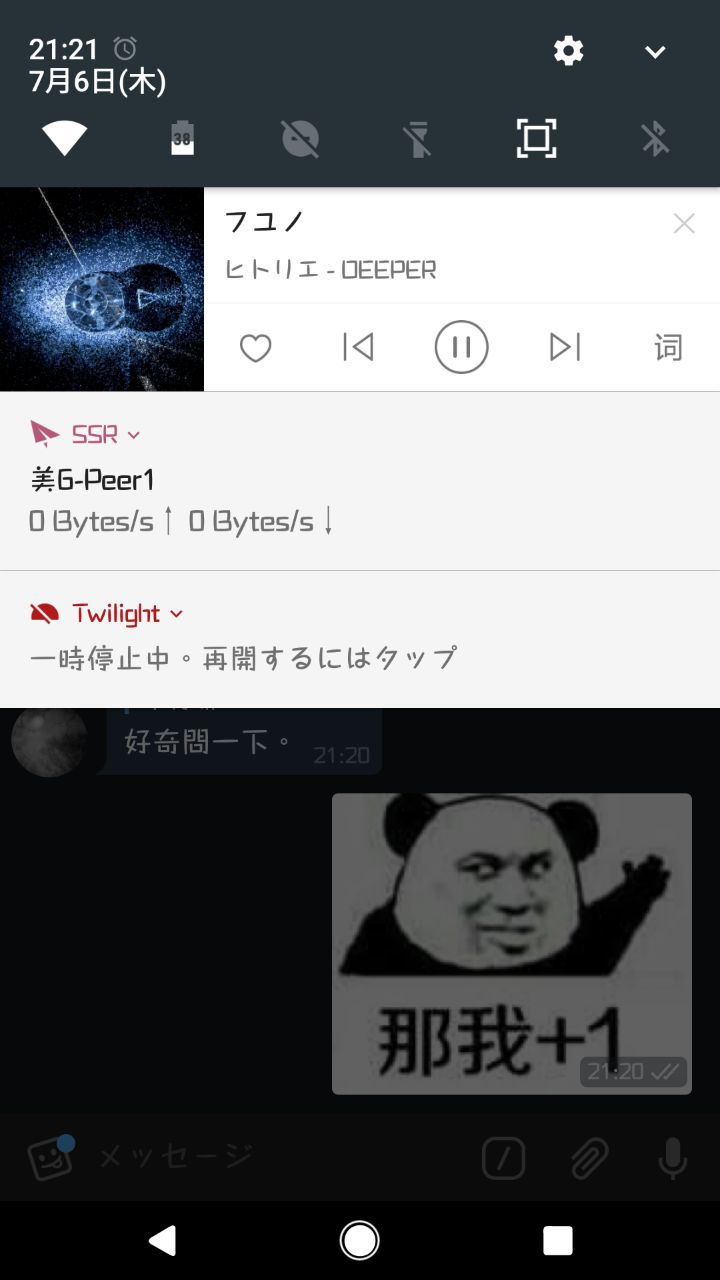This screenshot has width=720, height=1280.
Task: Toggle the do not disturb tile
Action: (300, 139)
